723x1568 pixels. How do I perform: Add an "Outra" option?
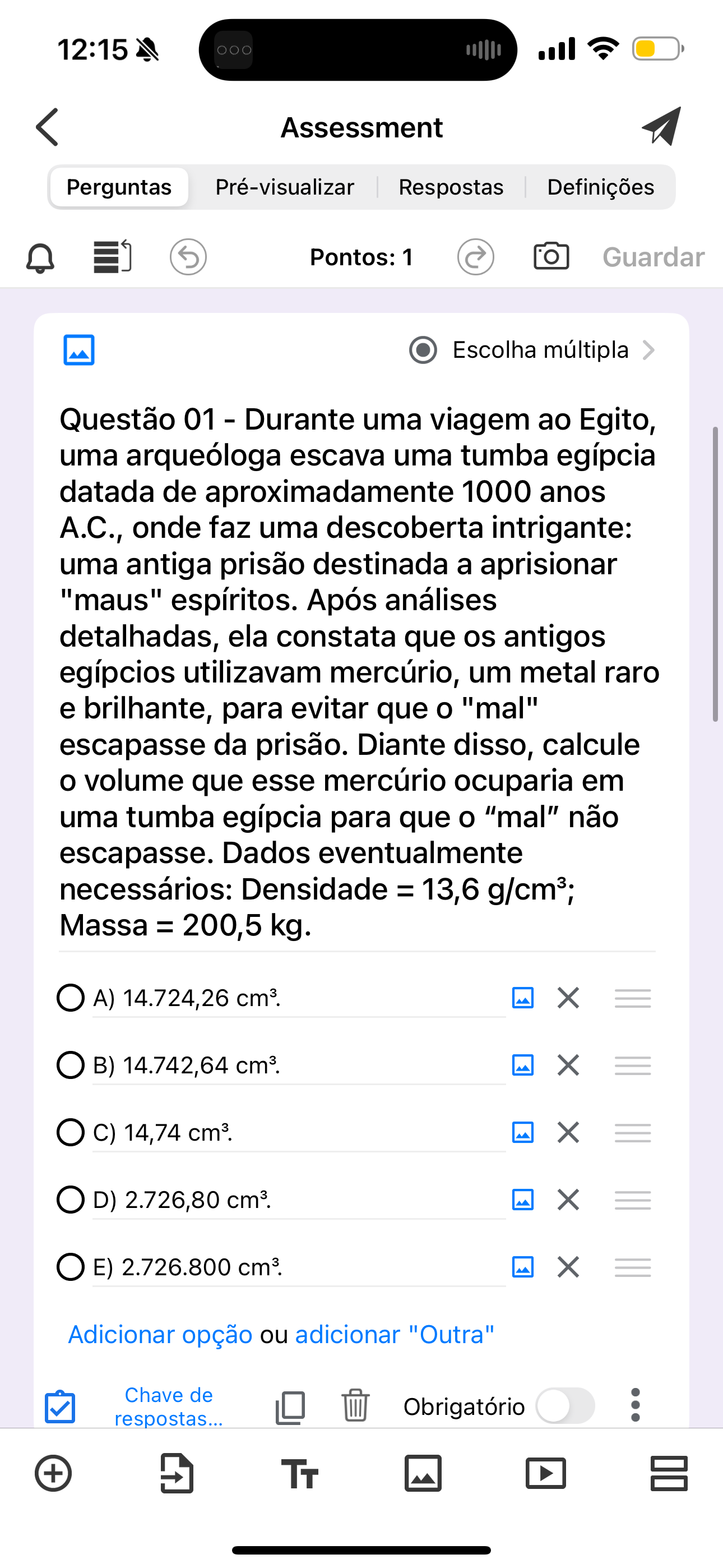tap(395, 1334)
